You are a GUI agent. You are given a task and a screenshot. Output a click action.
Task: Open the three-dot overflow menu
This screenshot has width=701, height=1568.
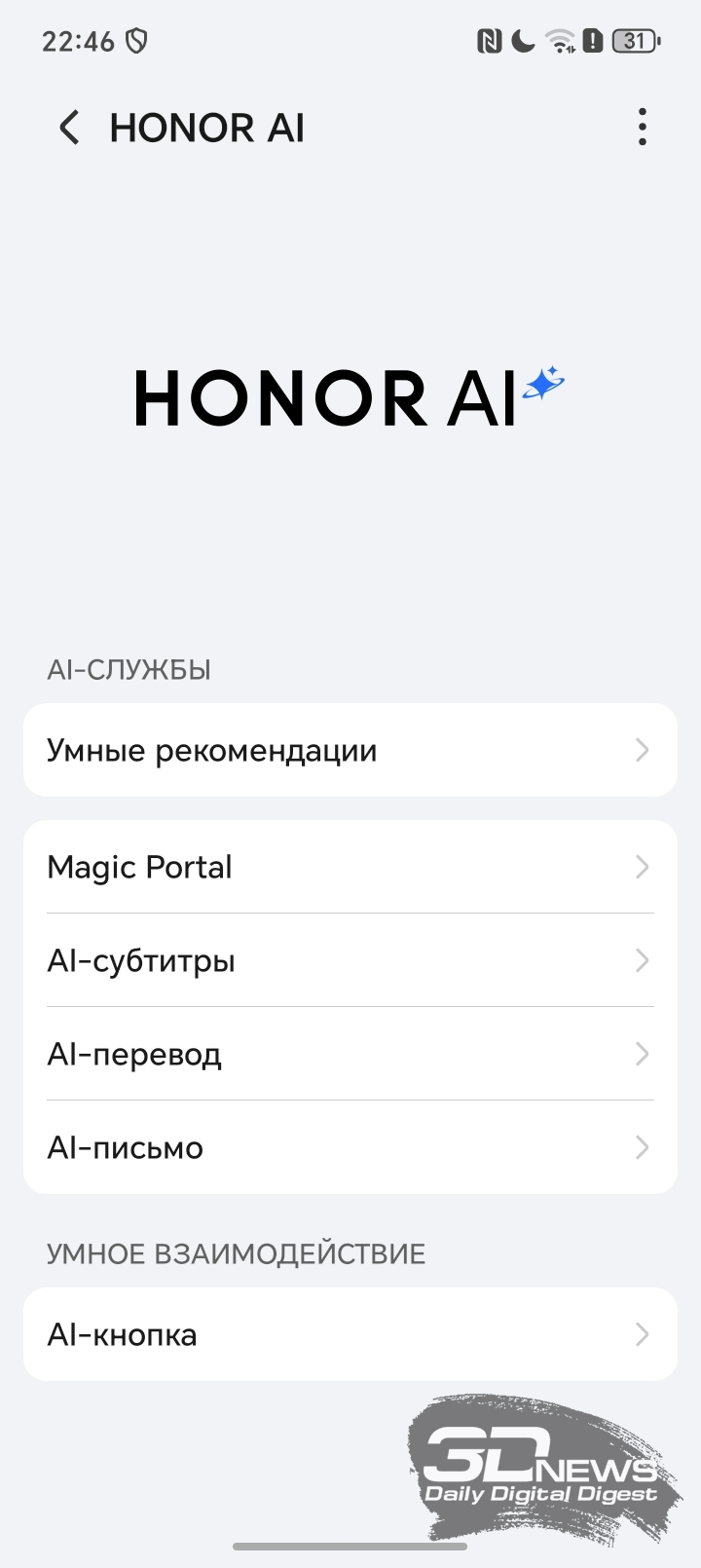point(642,128)
